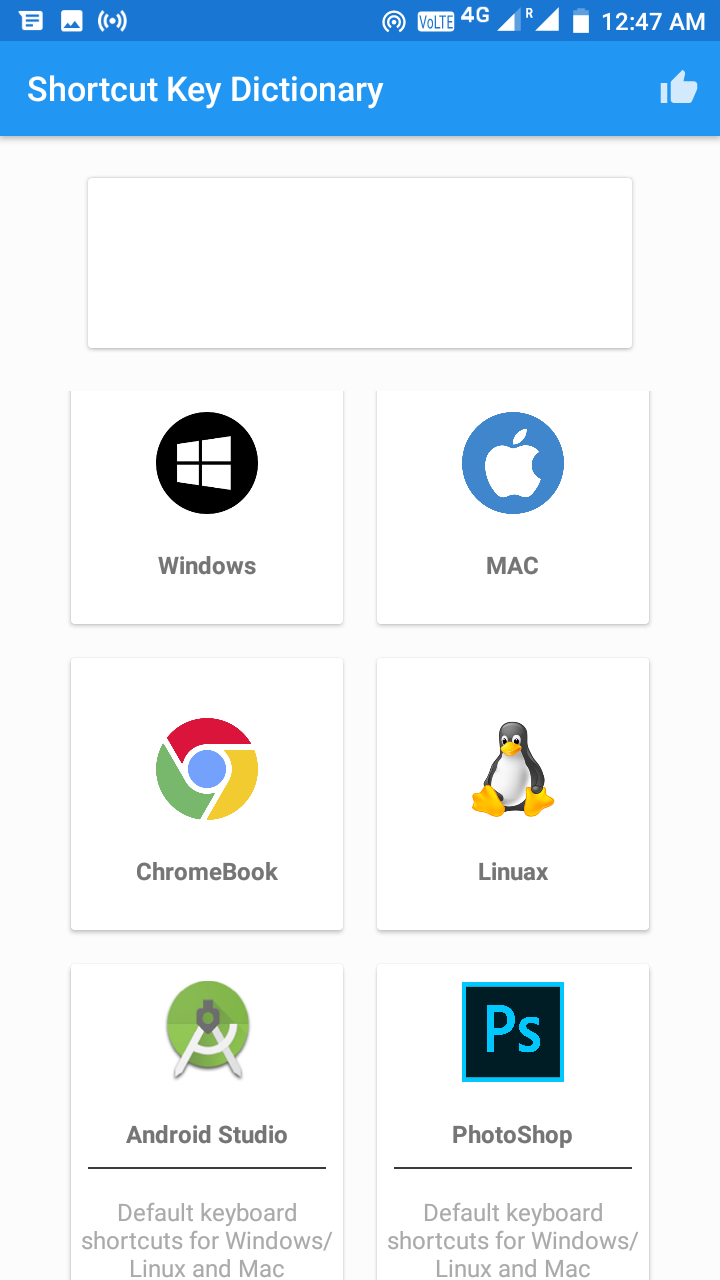
Task: Open the Windows shortcuts card
Action: (207, 507)
